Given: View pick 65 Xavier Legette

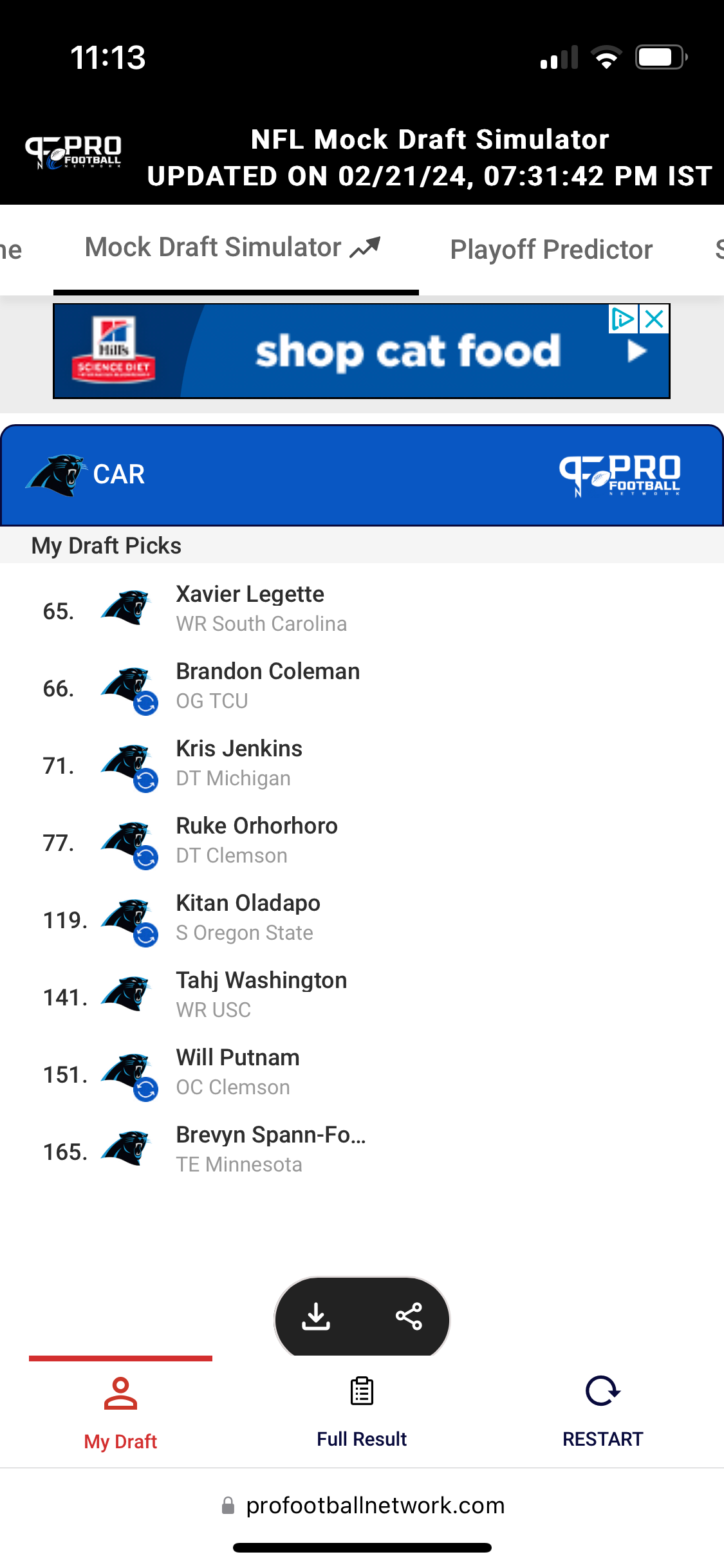Looking at the screenshot, I should (x=362, y=609).
